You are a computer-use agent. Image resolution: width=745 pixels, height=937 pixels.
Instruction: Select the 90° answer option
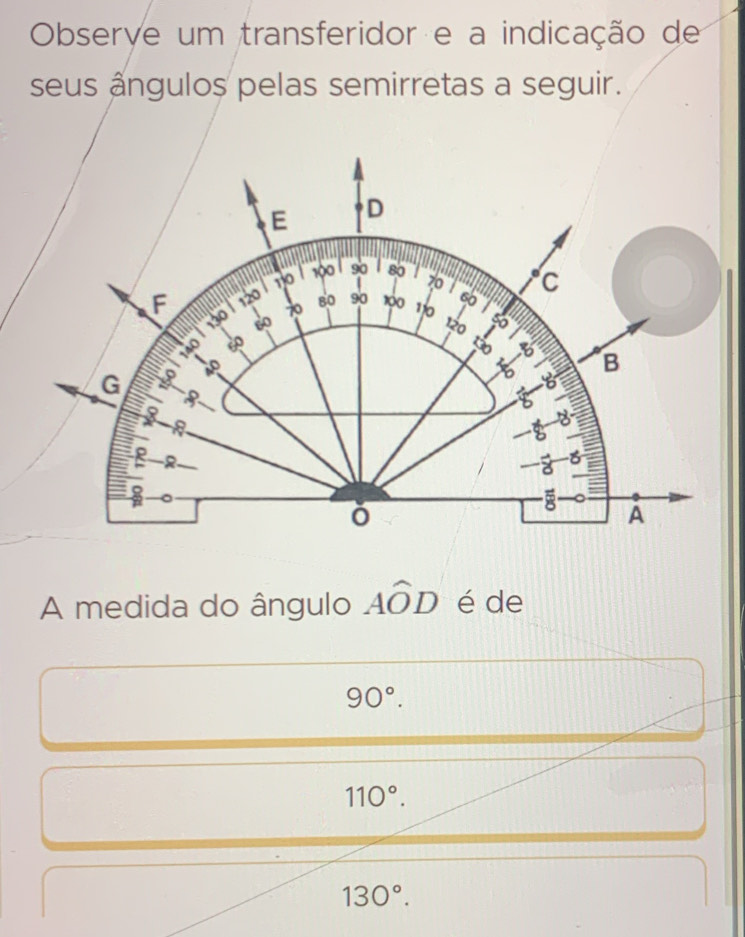pyautogui.click(x=373, y=699)
